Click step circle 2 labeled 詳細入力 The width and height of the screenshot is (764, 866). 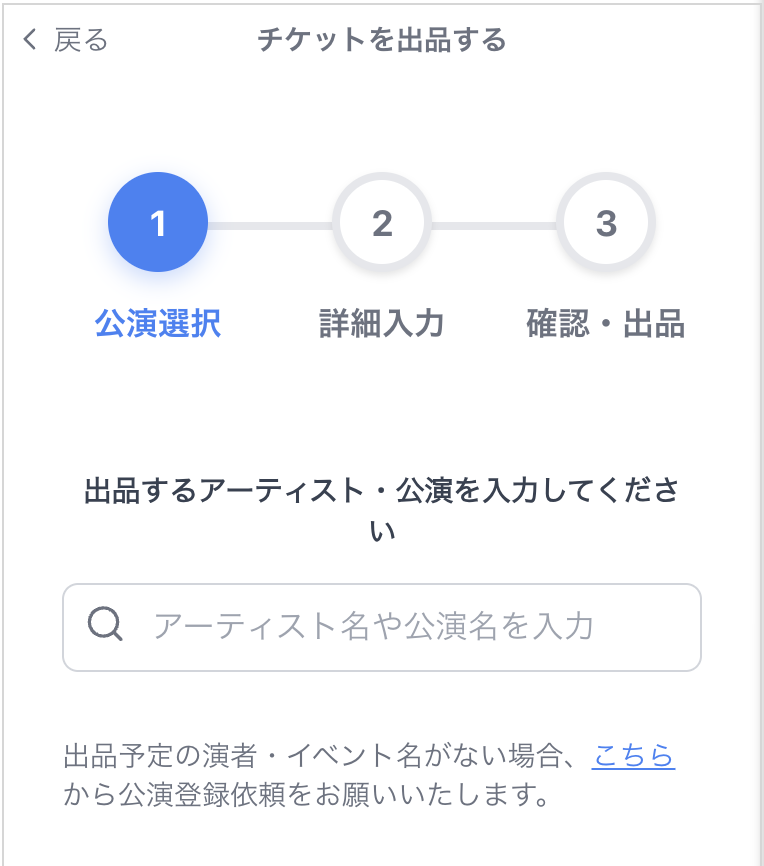381,222
